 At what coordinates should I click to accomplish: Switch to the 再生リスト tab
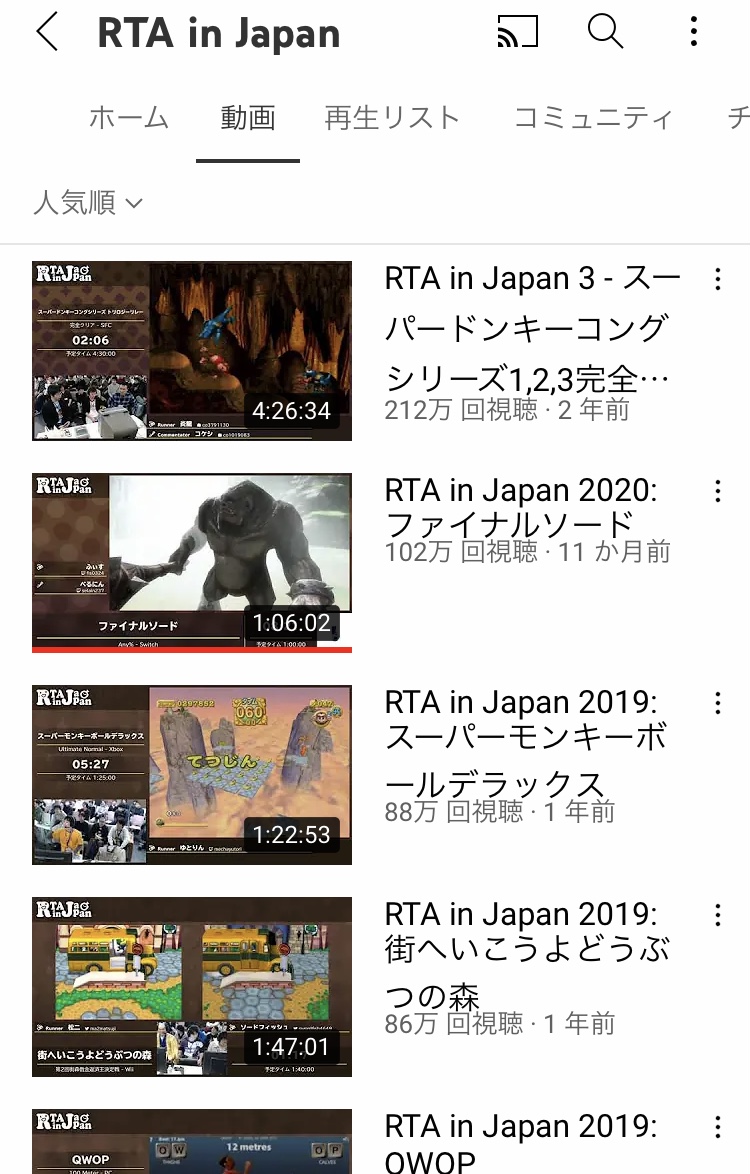[x=392, y=118]
